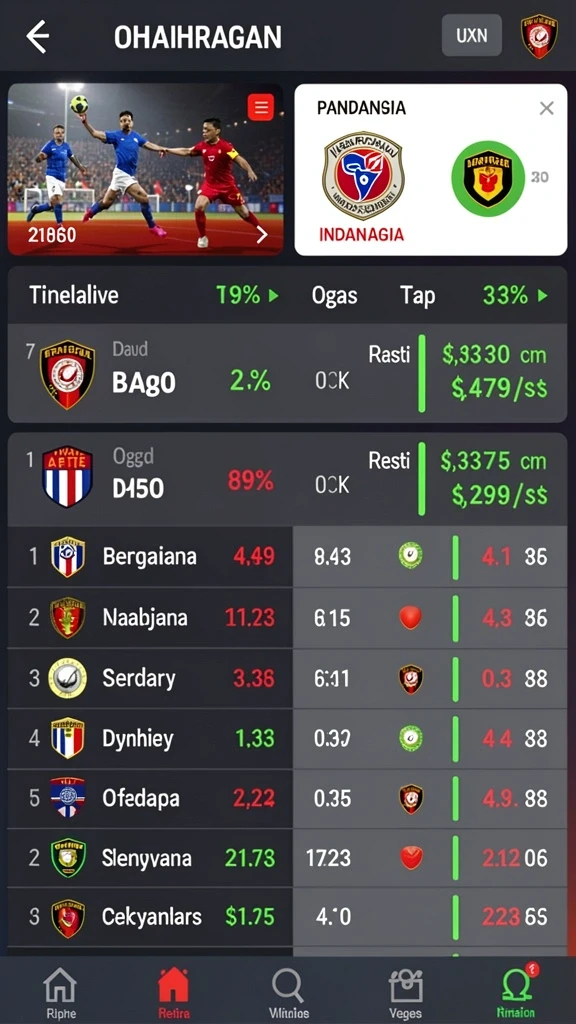Tap the UXN button
This screenshot has height=1024, width=576.
(472, 35)
